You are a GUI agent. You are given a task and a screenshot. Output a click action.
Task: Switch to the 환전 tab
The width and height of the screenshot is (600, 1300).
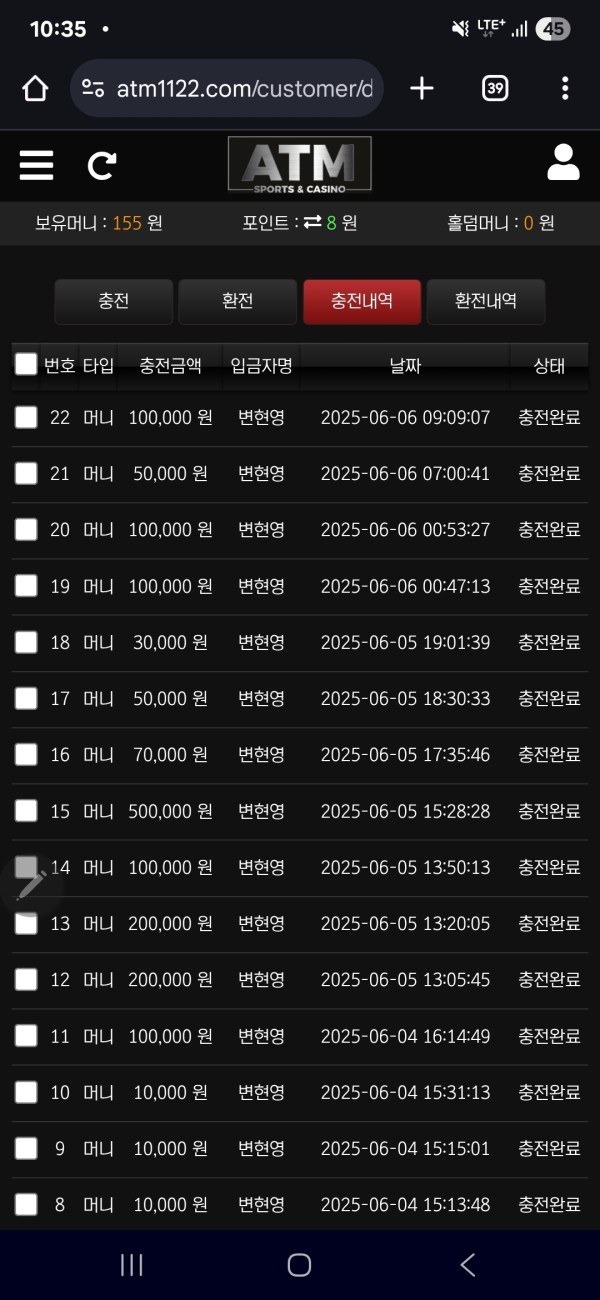point(238,301)
